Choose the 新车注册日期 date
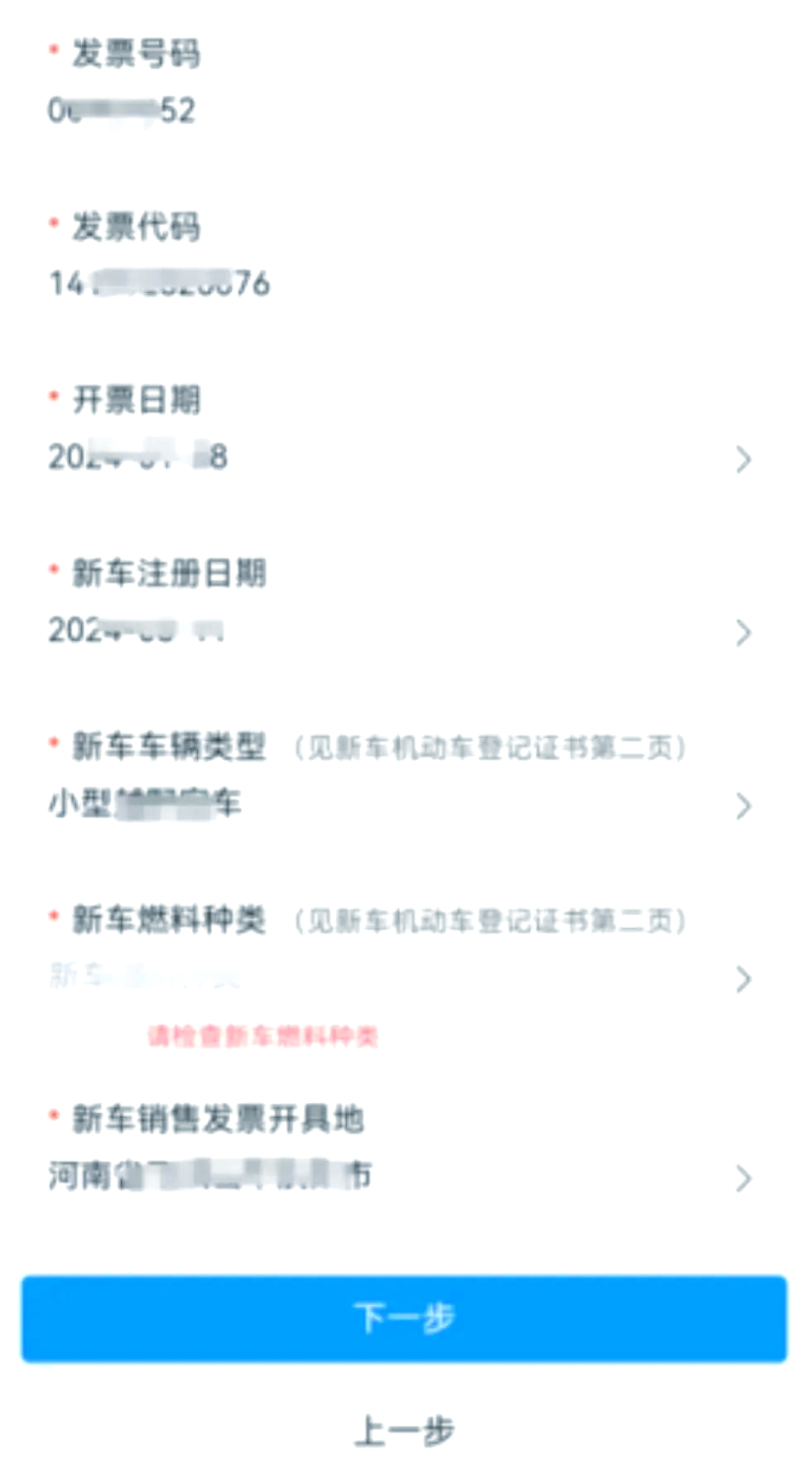The height and width of the screenshot is (1469, 812). pos(397,632)
